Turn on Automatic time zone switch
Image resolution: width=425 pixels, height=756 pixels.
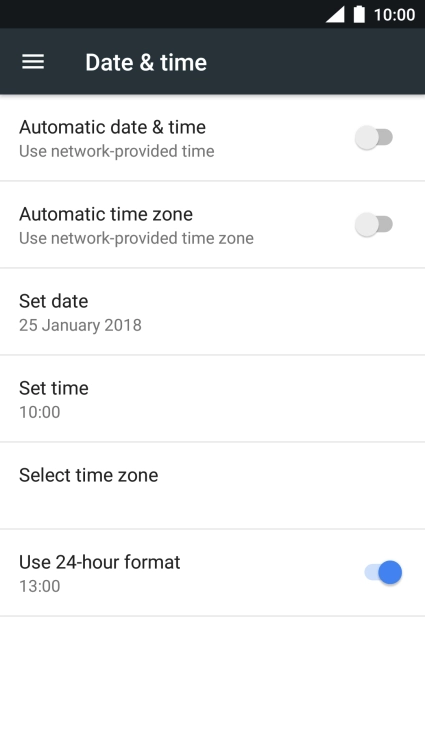tap(374, 224)
